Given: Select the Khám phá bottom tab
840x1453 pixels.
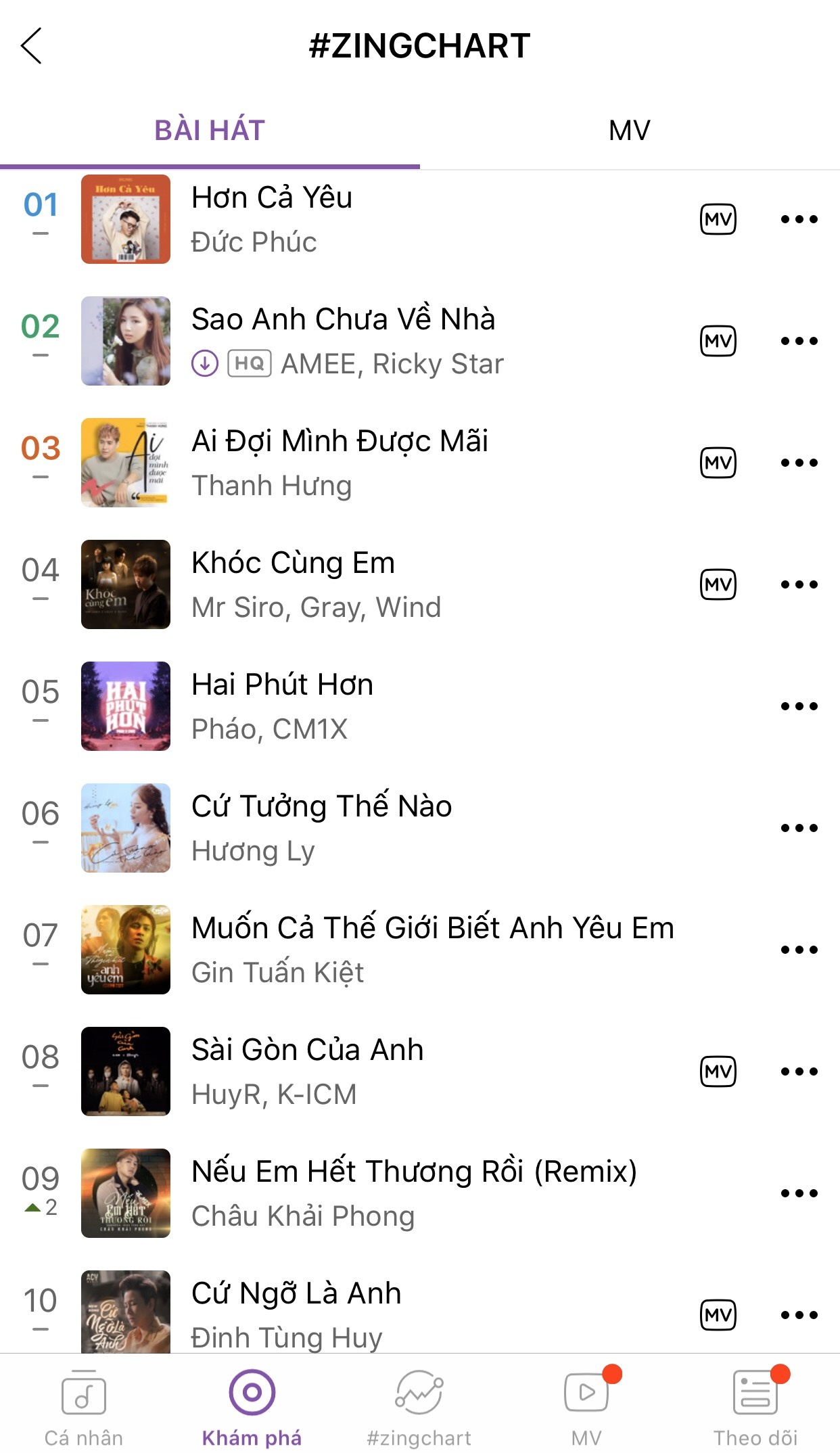Looking at the screenshot, I should [252, 1407].
